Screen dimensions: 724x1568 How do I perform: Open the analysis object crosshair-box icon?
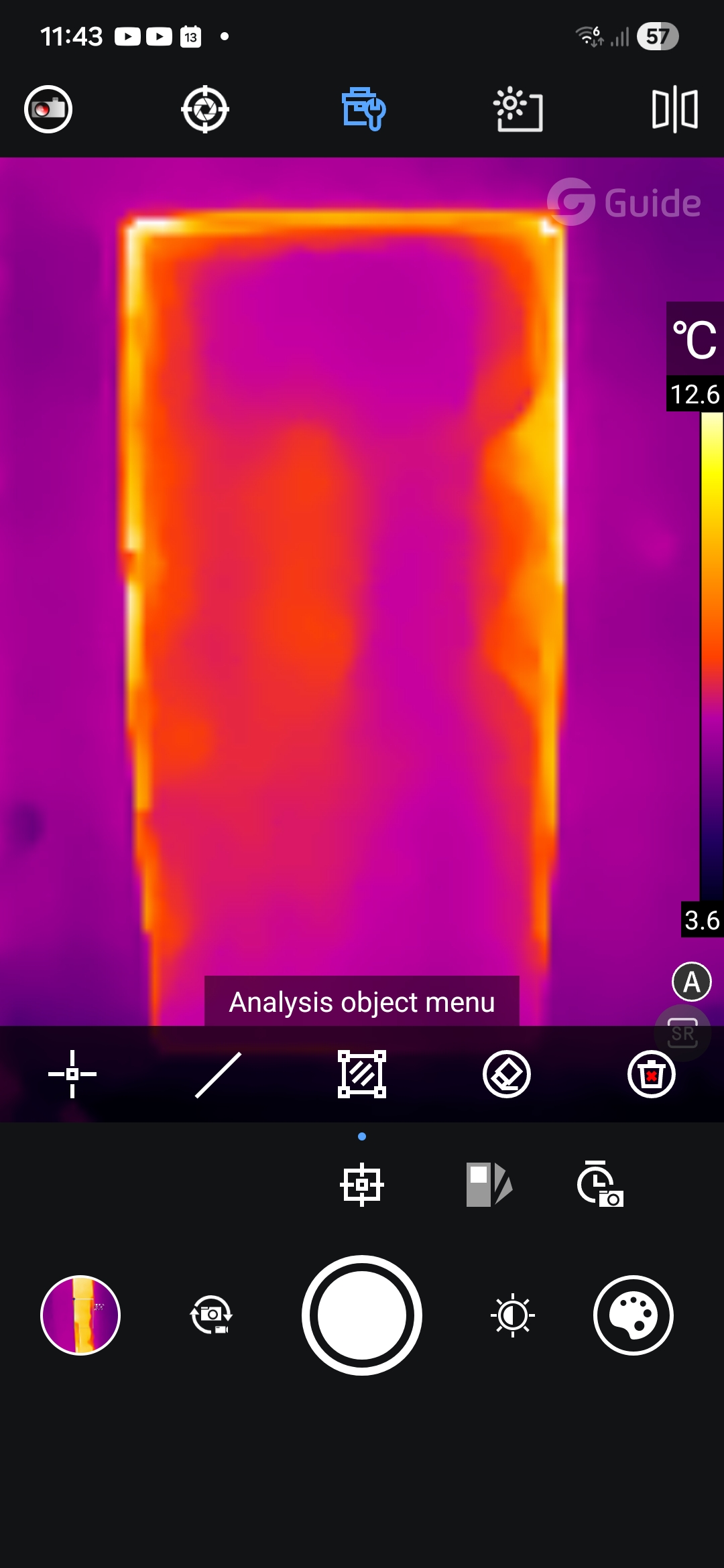(x=362, y=1184)
